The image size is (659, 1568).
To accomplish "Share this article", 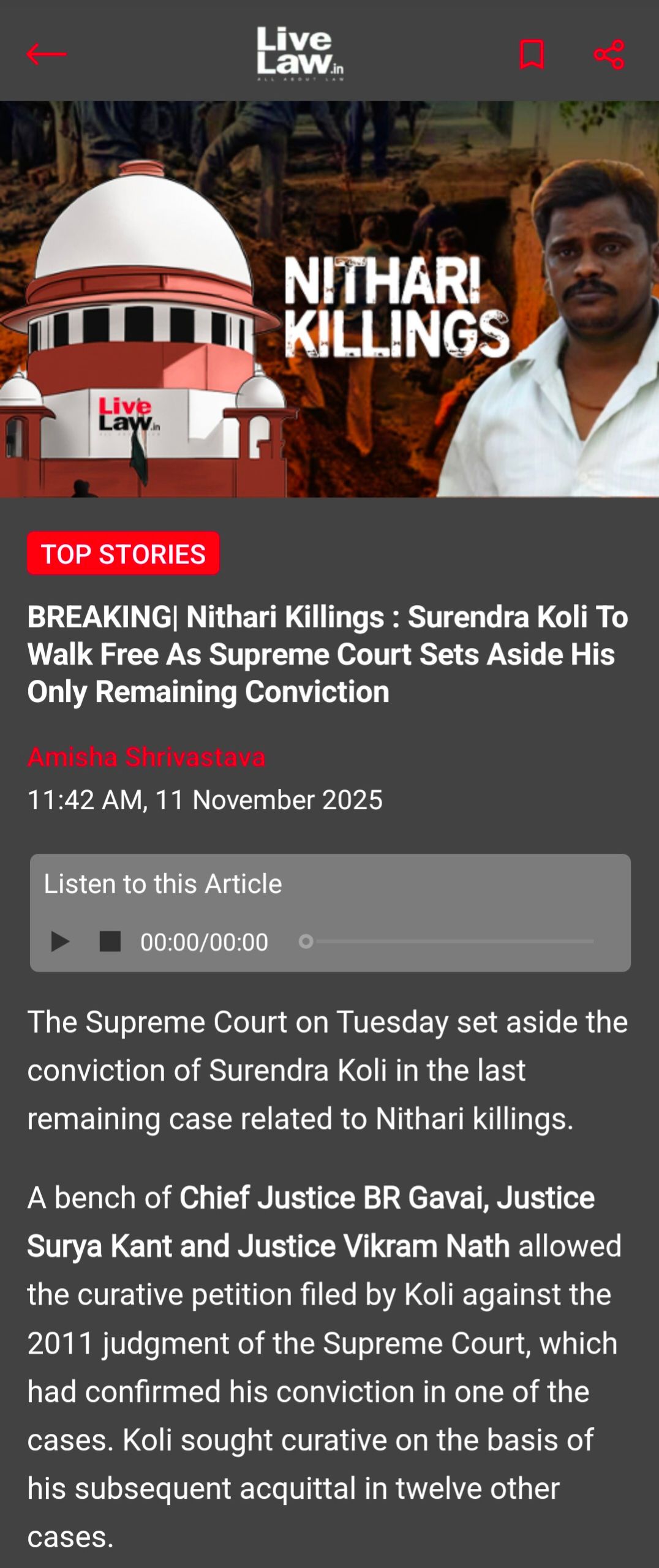I will pyautogui.click(x=609, y=55).
